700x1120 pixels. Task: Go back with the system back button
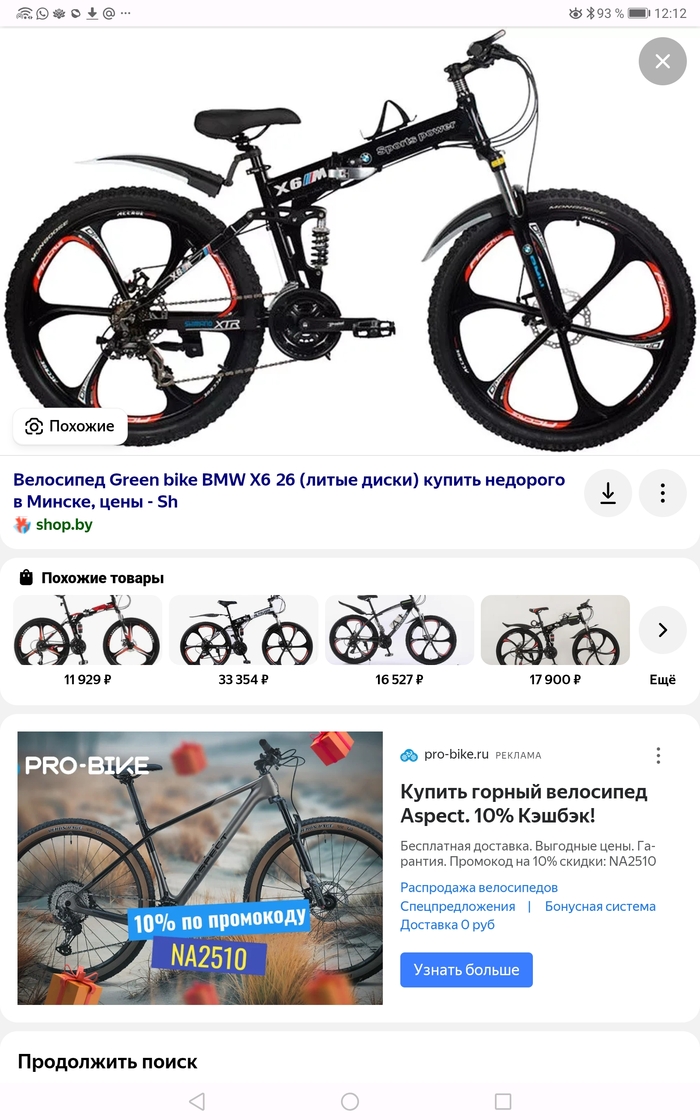pyautogui.click(x=197, y=1101)
